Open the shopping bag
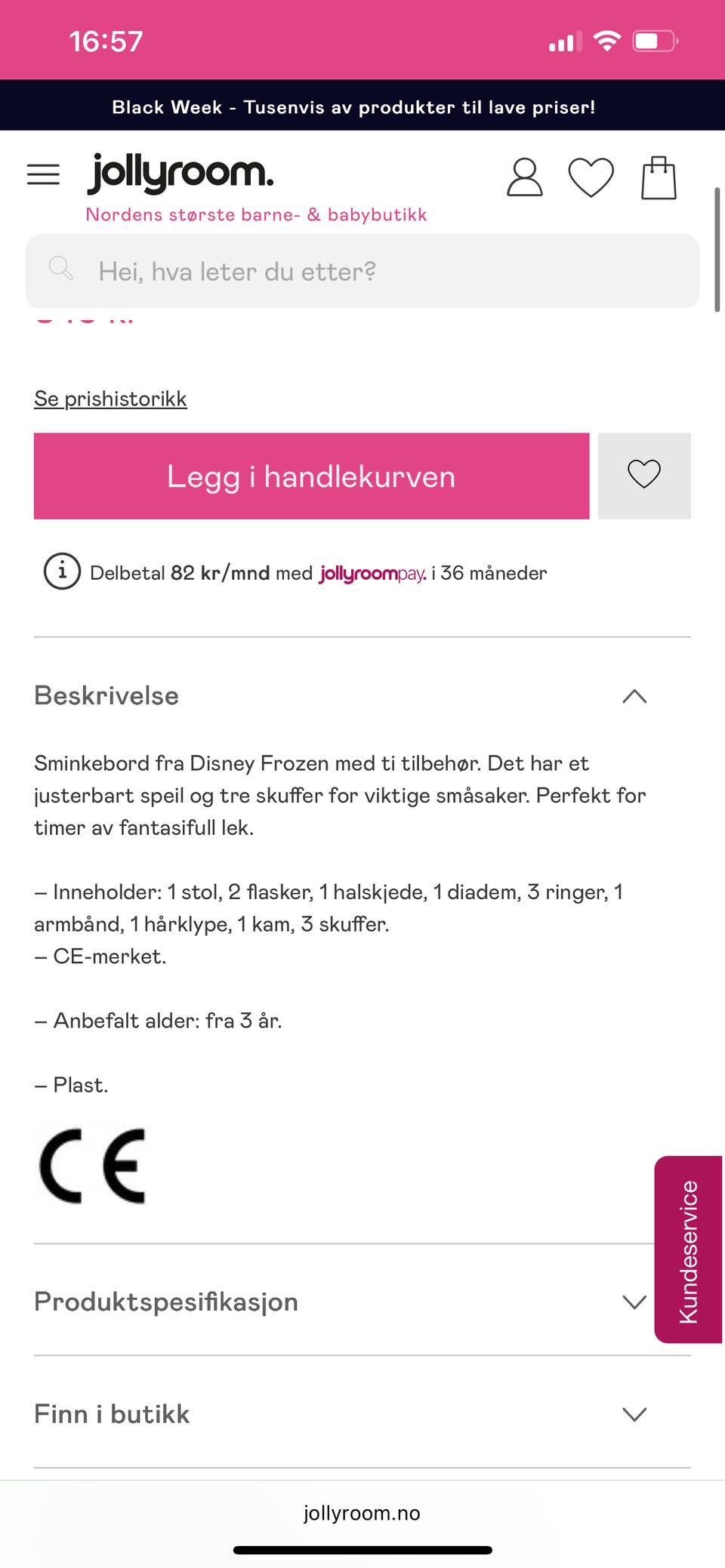The image size is (725, 1568). coord(658,176)
